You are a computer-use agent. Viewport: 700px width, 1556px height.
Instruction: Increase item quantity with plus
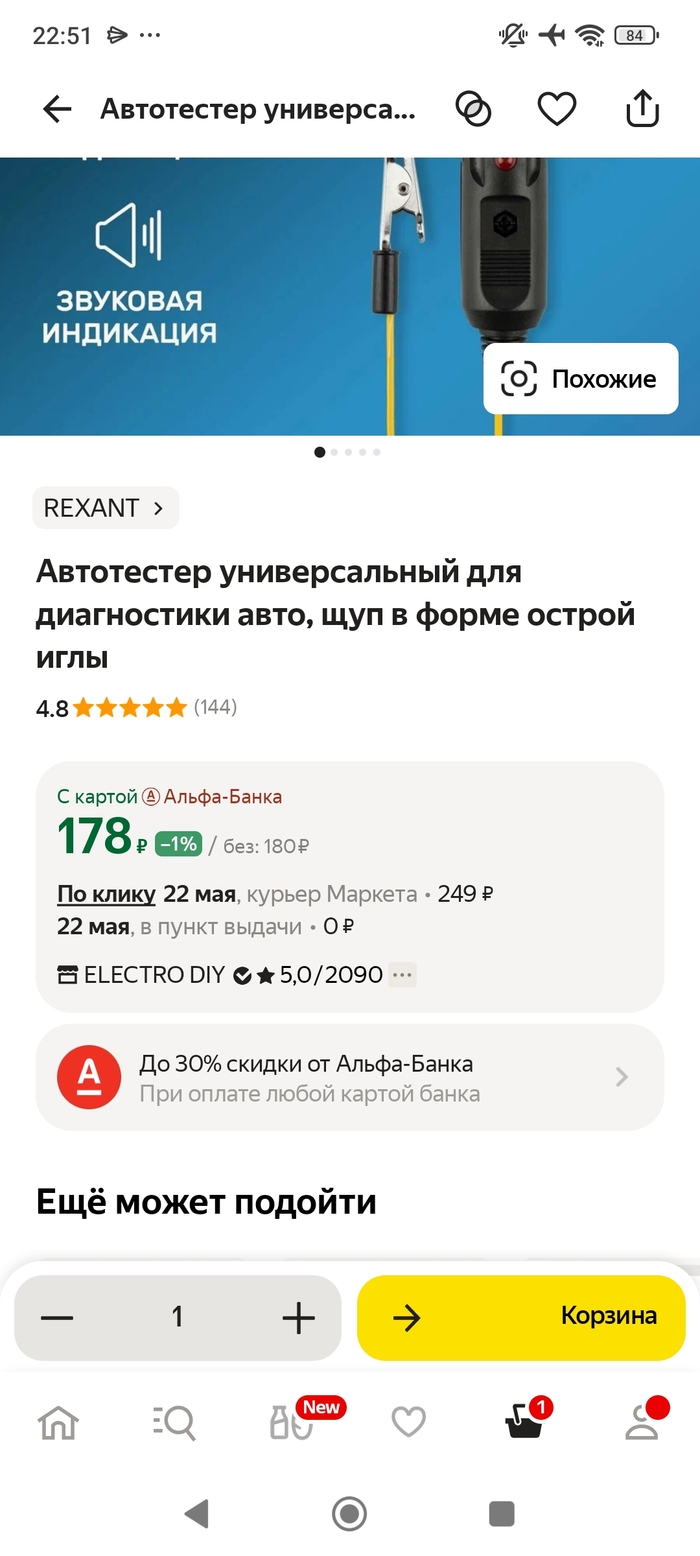pos(298,1318)
